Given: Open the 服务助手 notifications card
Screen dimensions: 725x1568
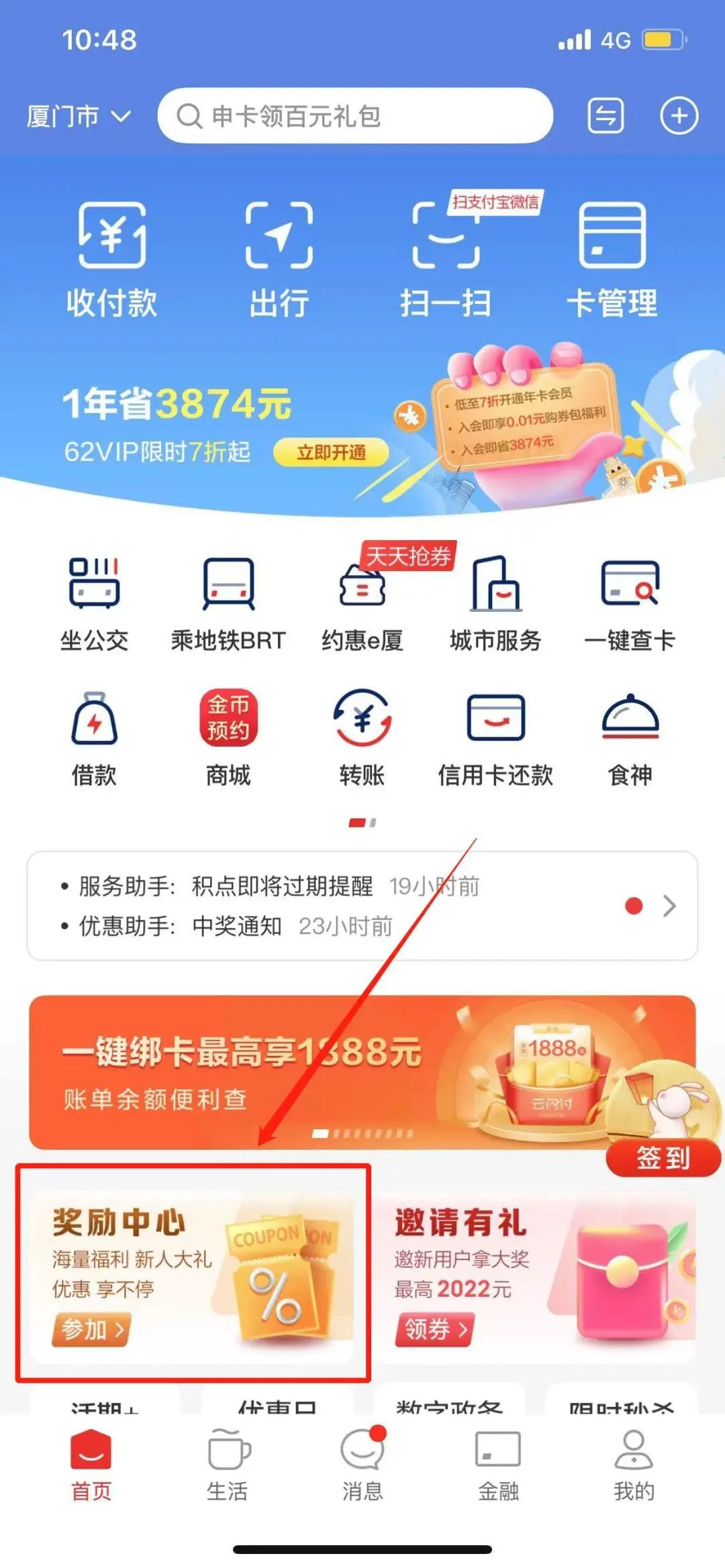Looking at the screenshot, I should [362, 906].
